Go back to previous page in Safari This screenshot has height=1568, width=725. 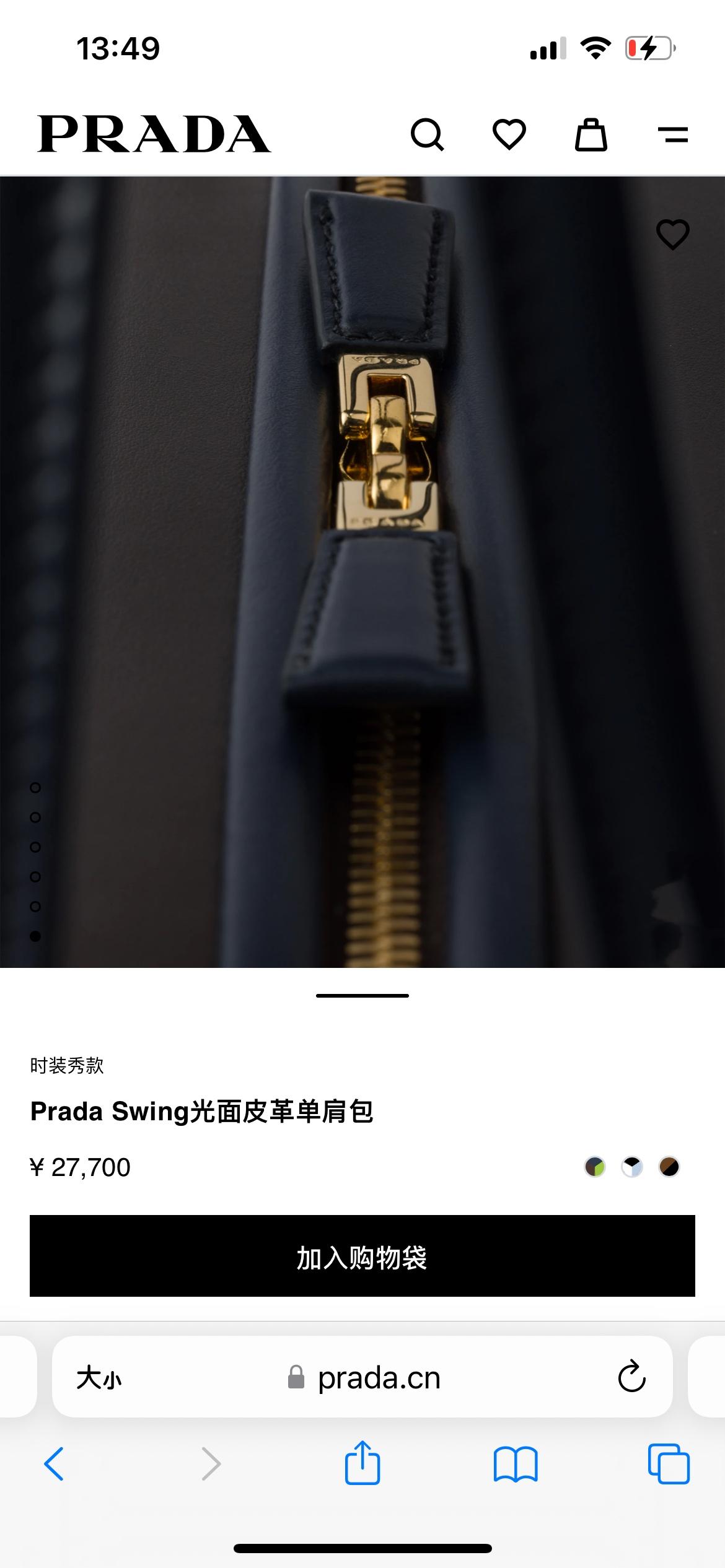click(x=55, y=1464)
